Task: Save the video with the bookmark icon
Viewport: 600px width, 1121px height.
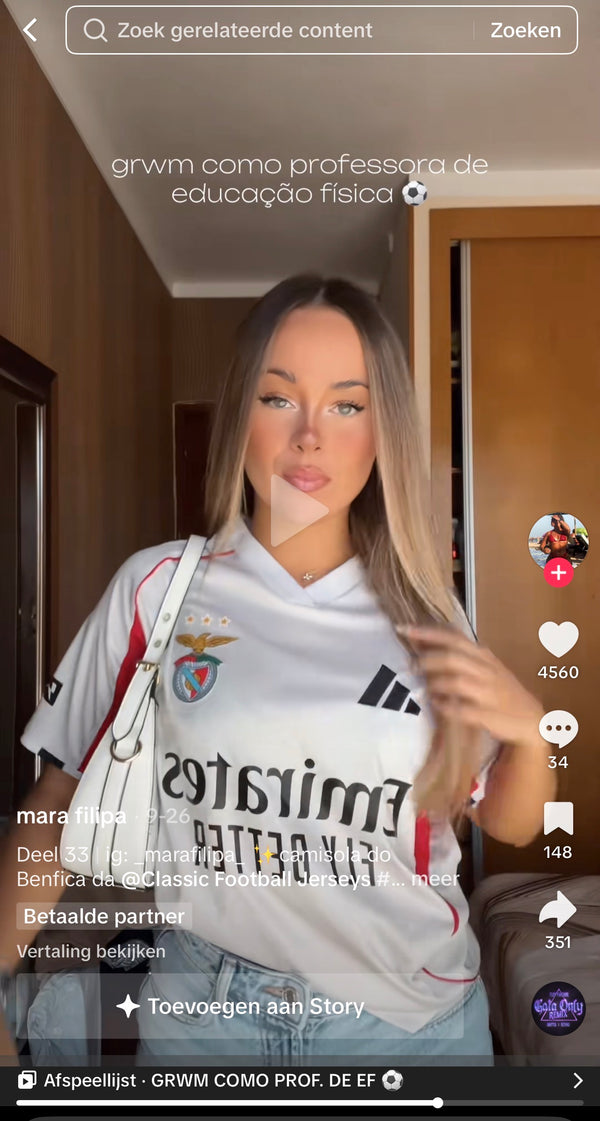Action: click(558, 819)
